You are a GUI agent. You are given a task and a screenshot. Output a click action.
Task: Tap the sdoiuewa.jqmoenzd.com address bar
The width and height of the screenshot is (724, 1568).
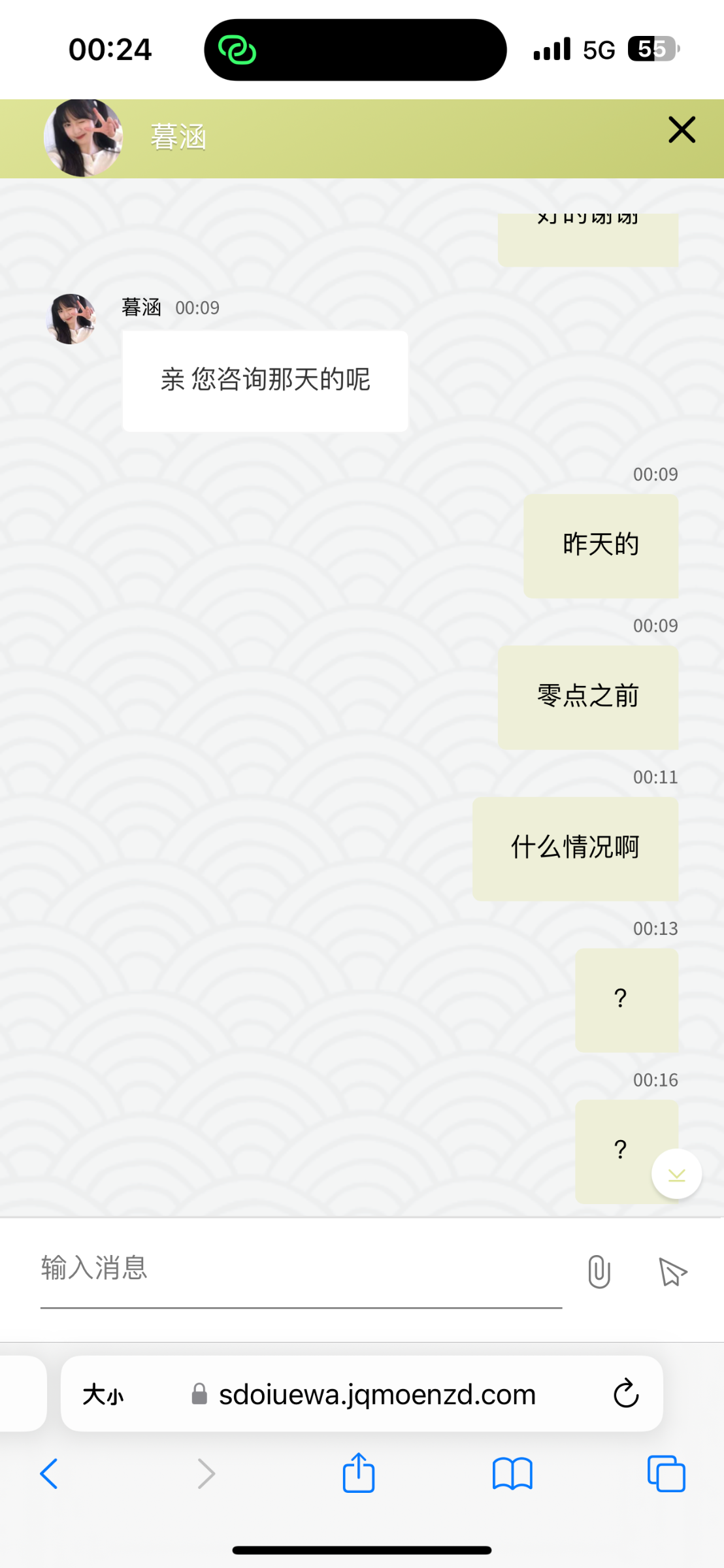pos(376,1395)
